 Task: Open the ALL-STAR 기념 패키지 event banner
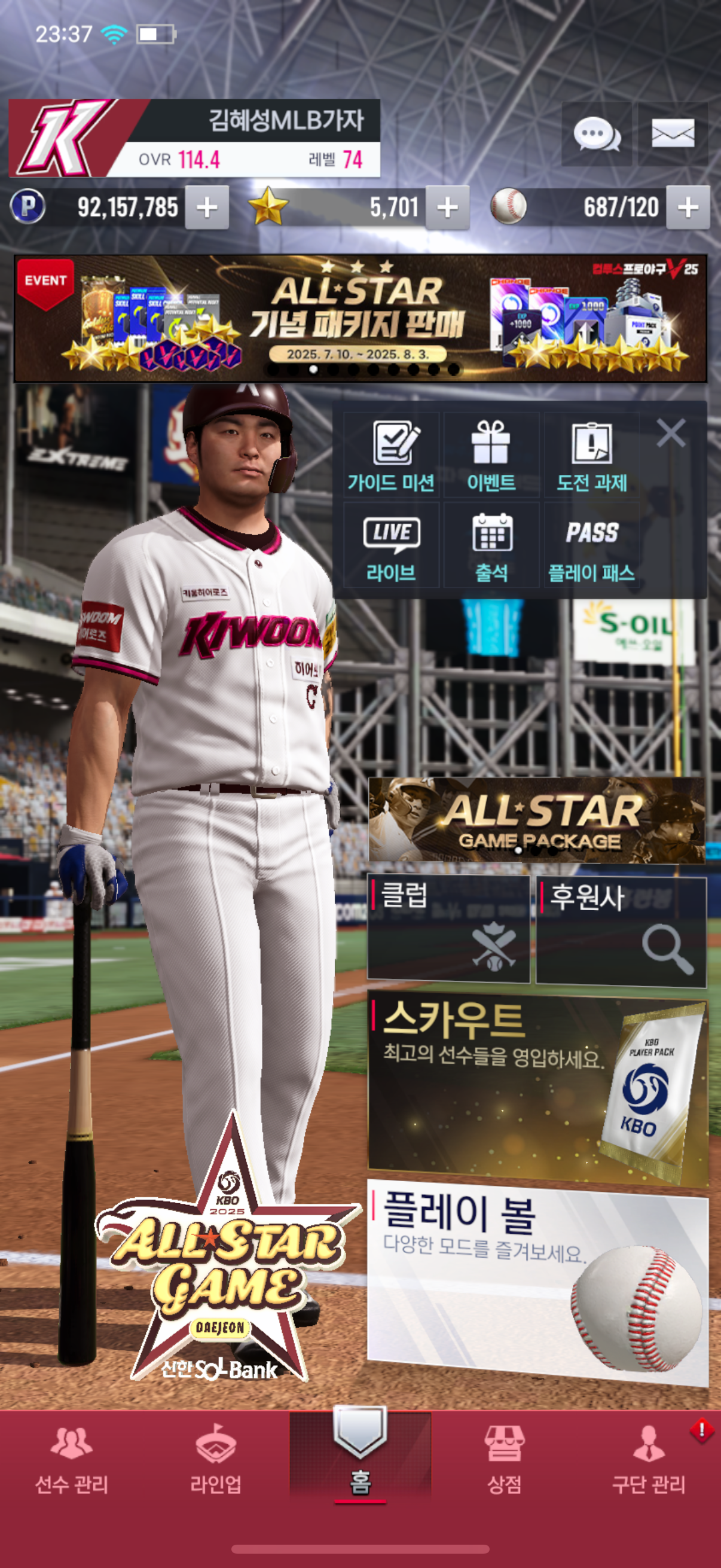click(x=360, y=318)
